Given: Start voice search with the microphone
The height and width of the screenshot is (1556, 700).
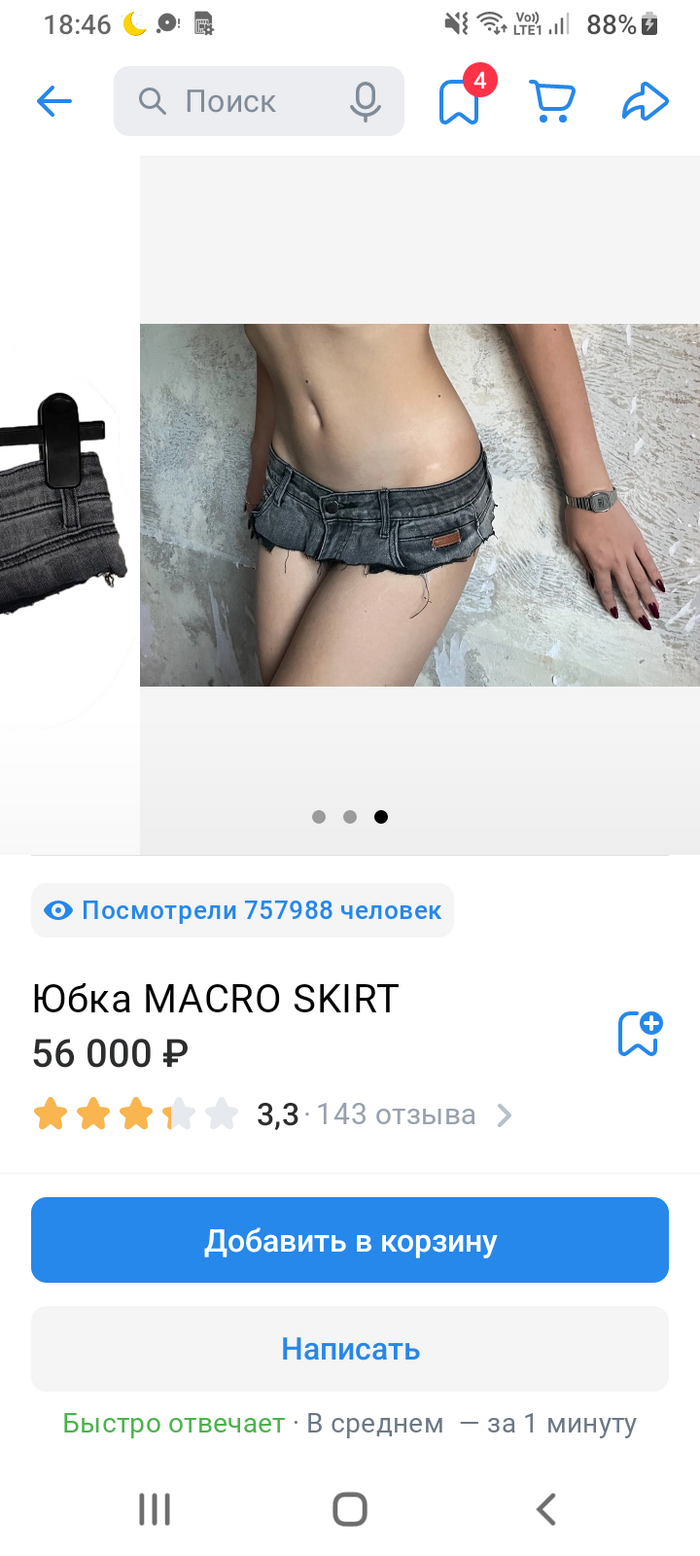Looking at the screenshot, I should click(366, 101).
